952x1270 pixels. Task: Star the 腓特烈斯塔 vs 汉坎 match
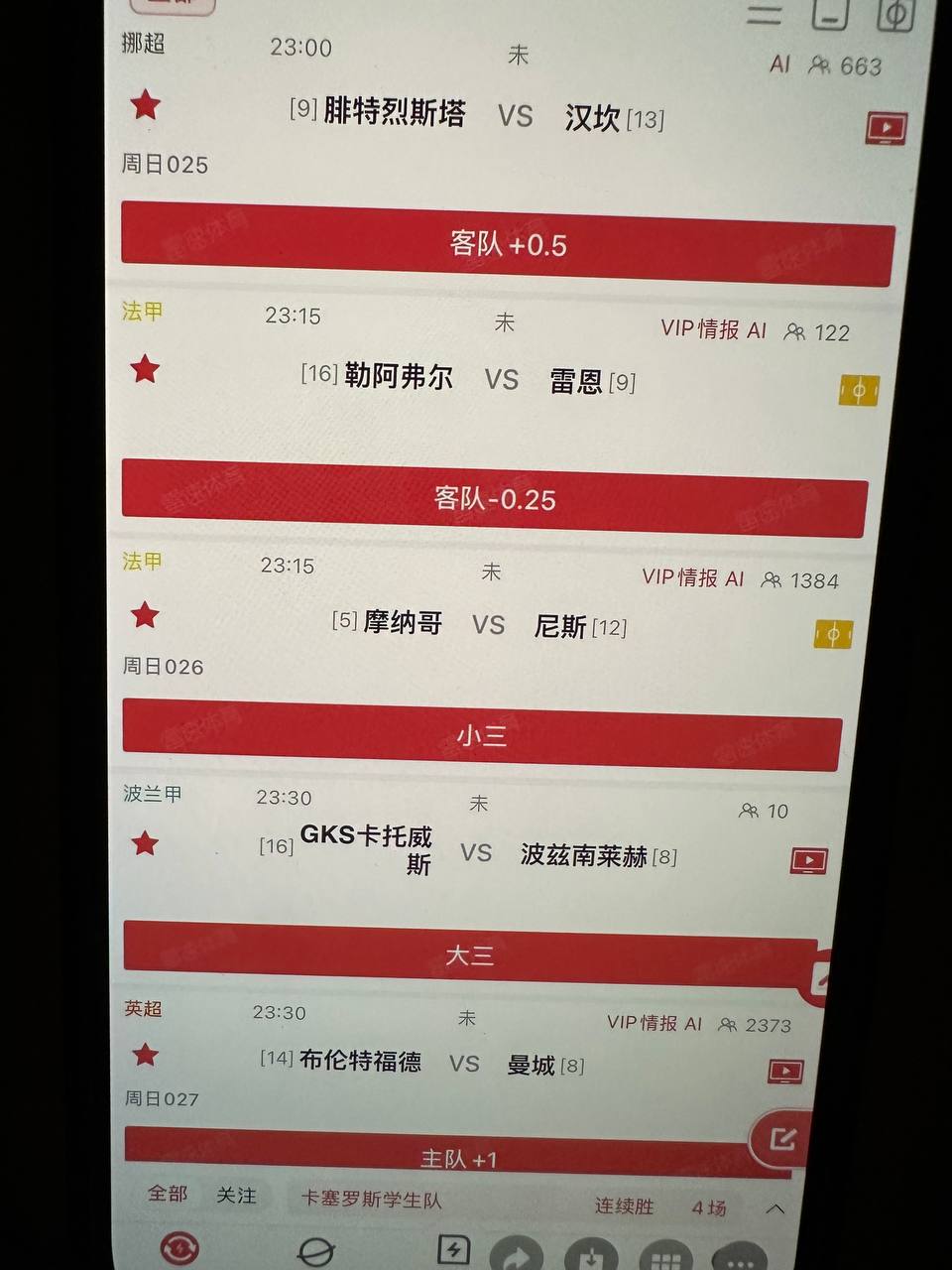pos(146,104)
